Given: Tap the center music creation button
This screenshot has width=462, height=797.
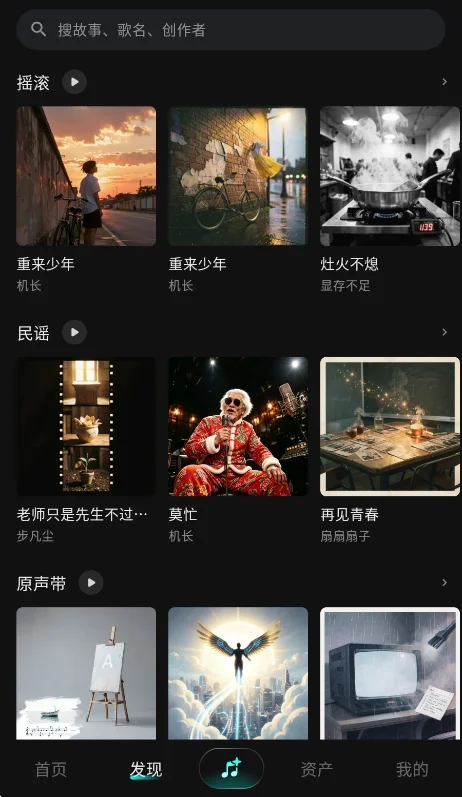Looking at the screenshot, I should coord(231,768).
